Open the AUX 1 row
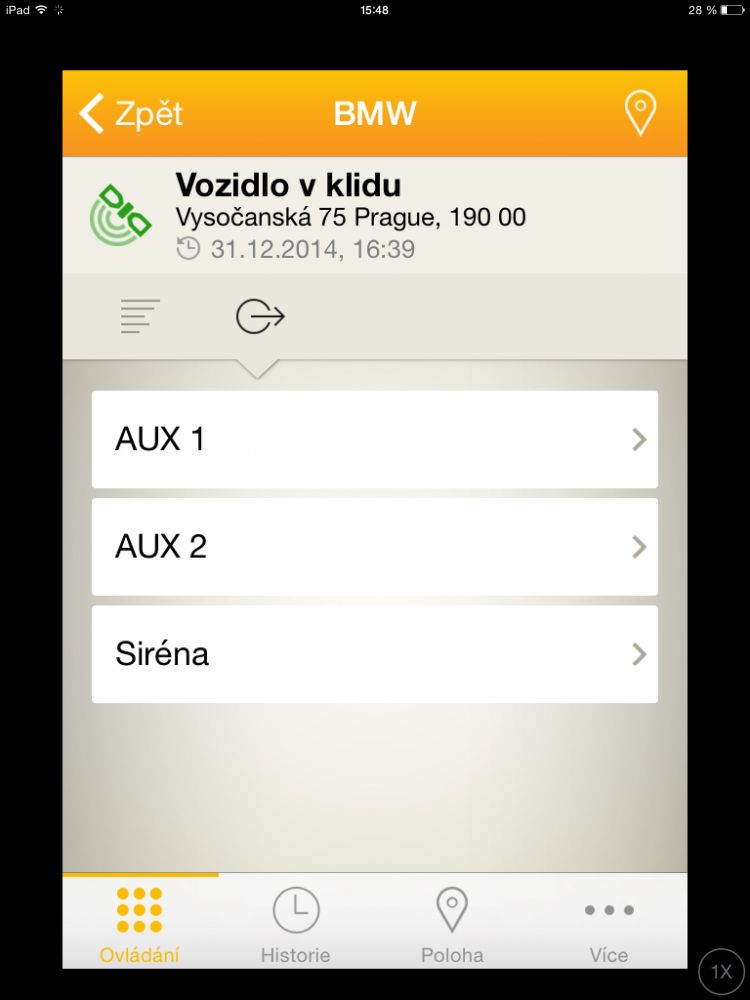Screen dimensions: 750x1000 tap(375, 439)
